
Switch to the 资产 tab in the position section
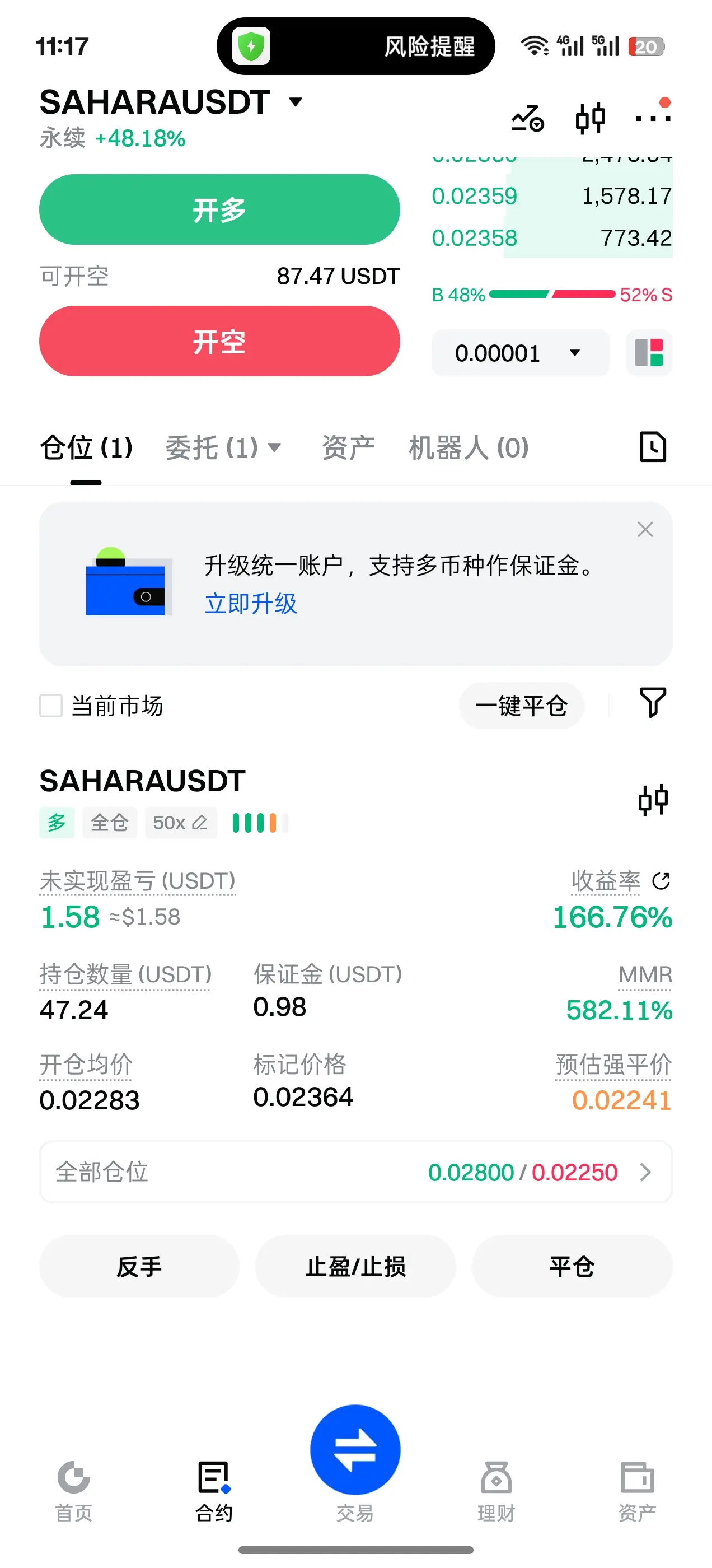coord(348,448)
